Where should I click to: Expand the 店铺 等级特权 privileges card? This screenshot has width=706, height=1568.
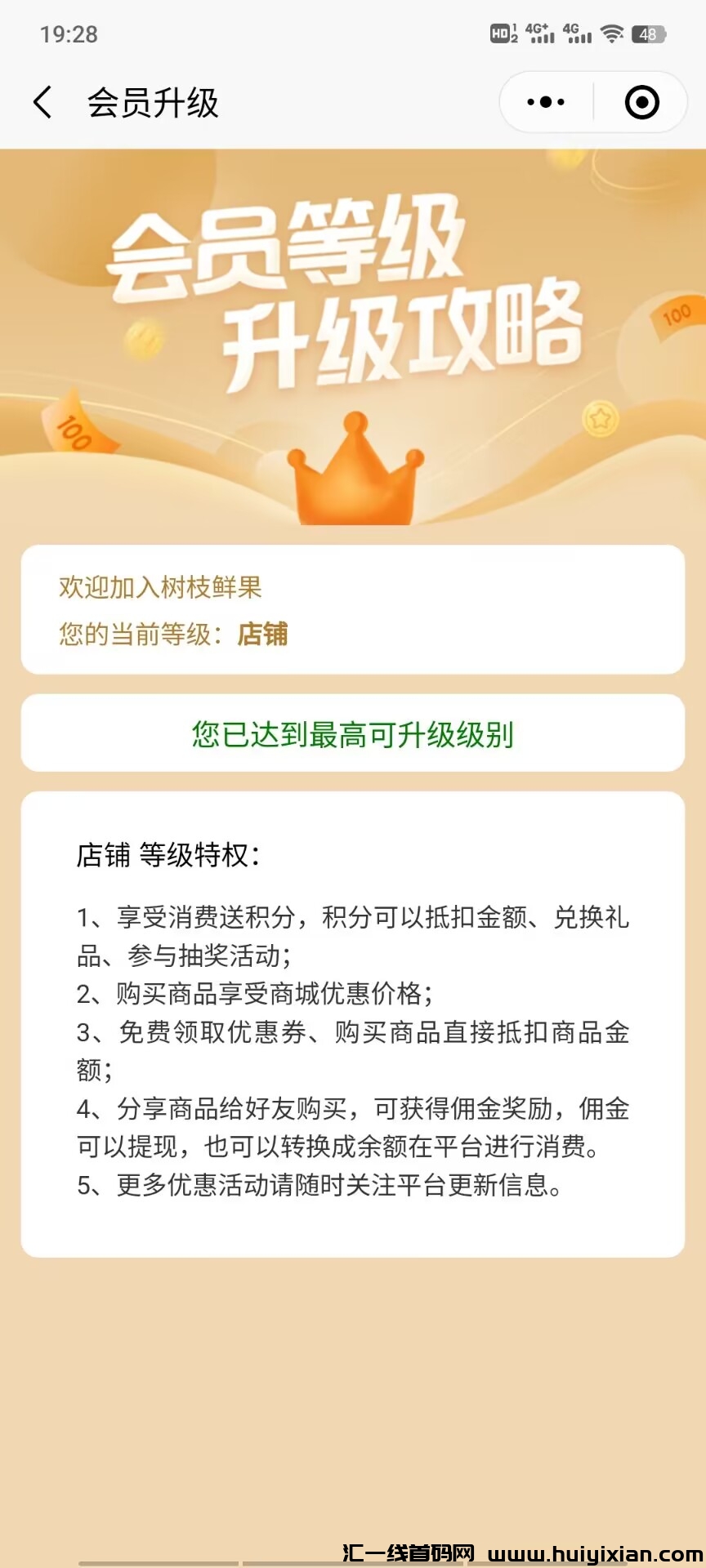(353, 1013)
